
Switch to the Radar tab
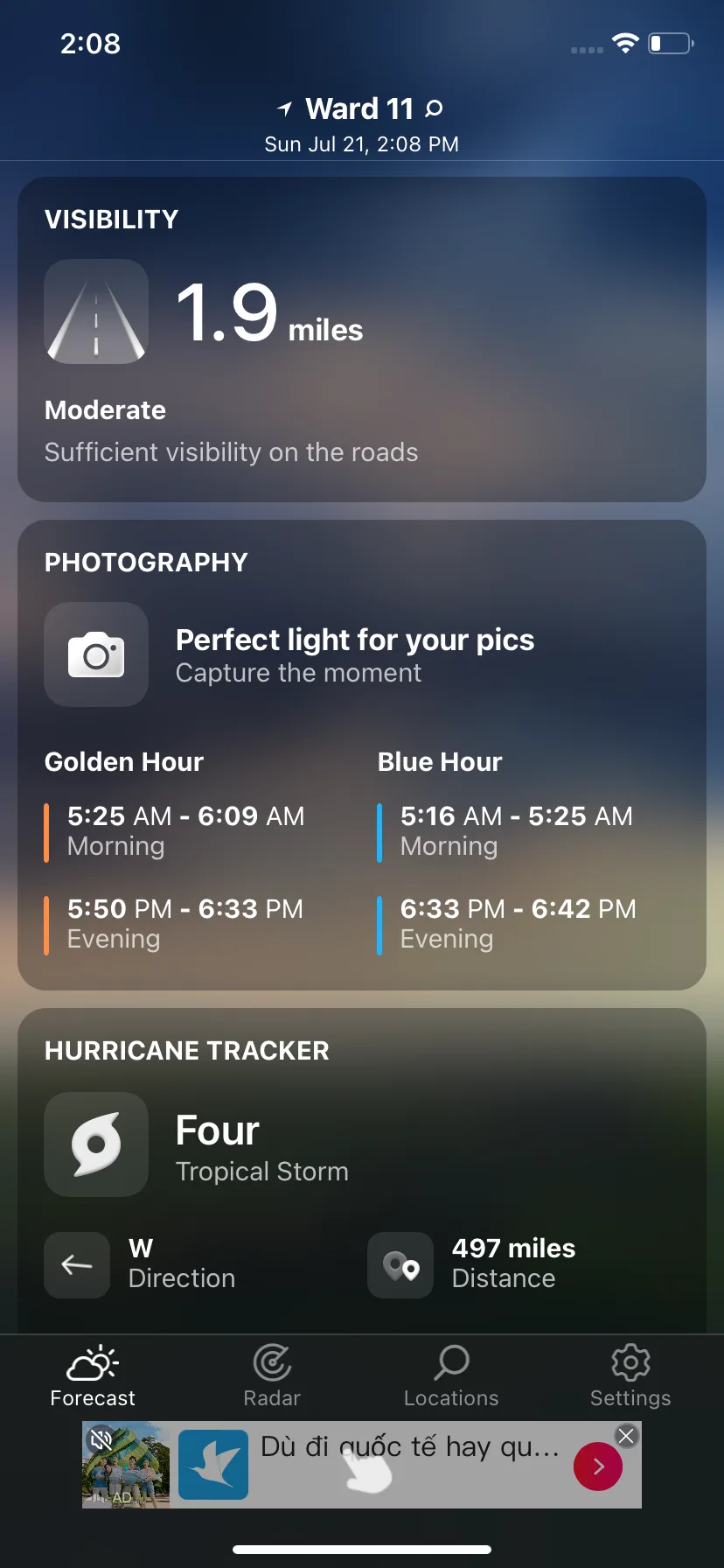tap(272, 1375)
